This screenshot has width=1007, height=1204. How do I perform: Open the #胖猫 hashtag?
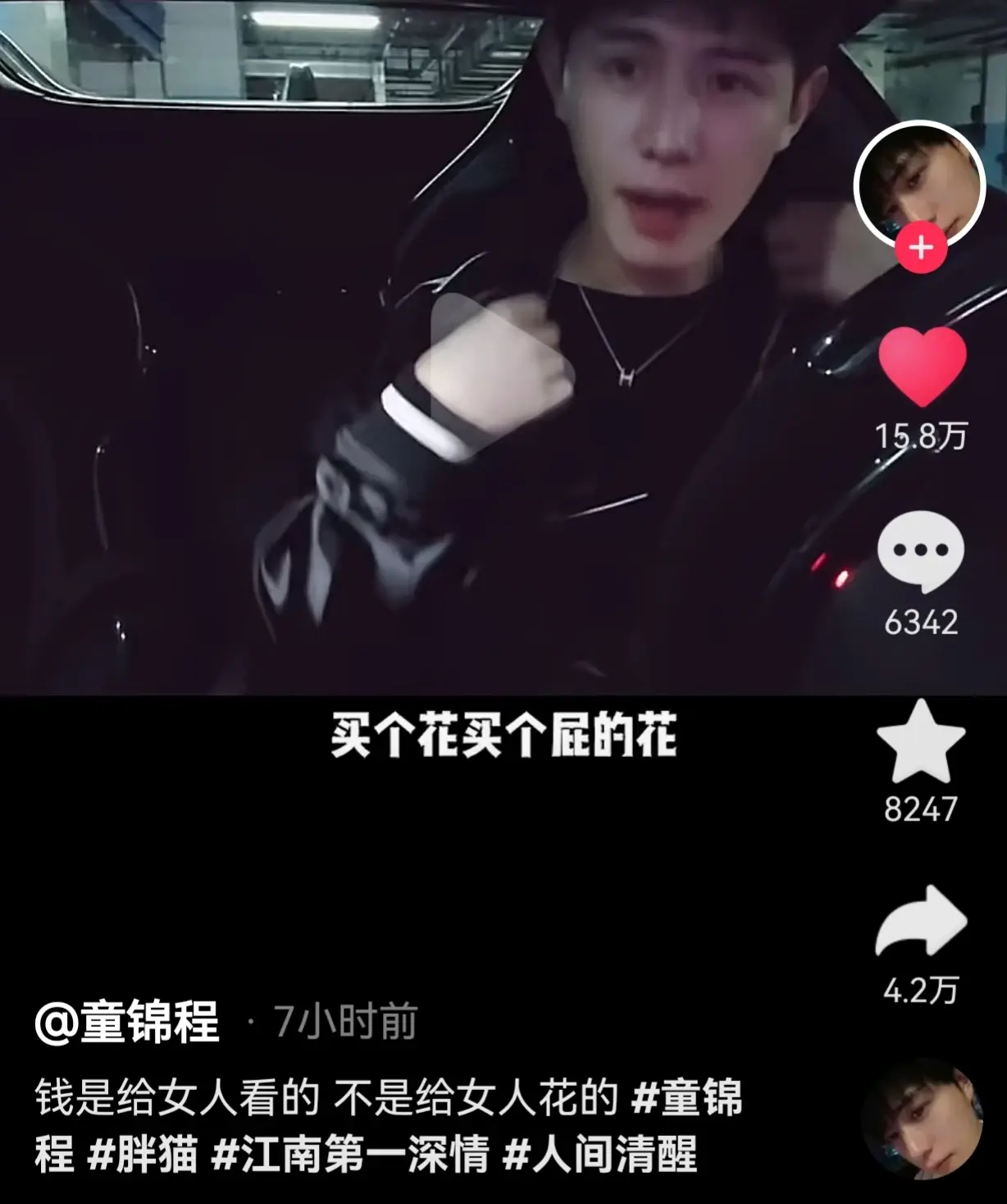click(143, 1154)
